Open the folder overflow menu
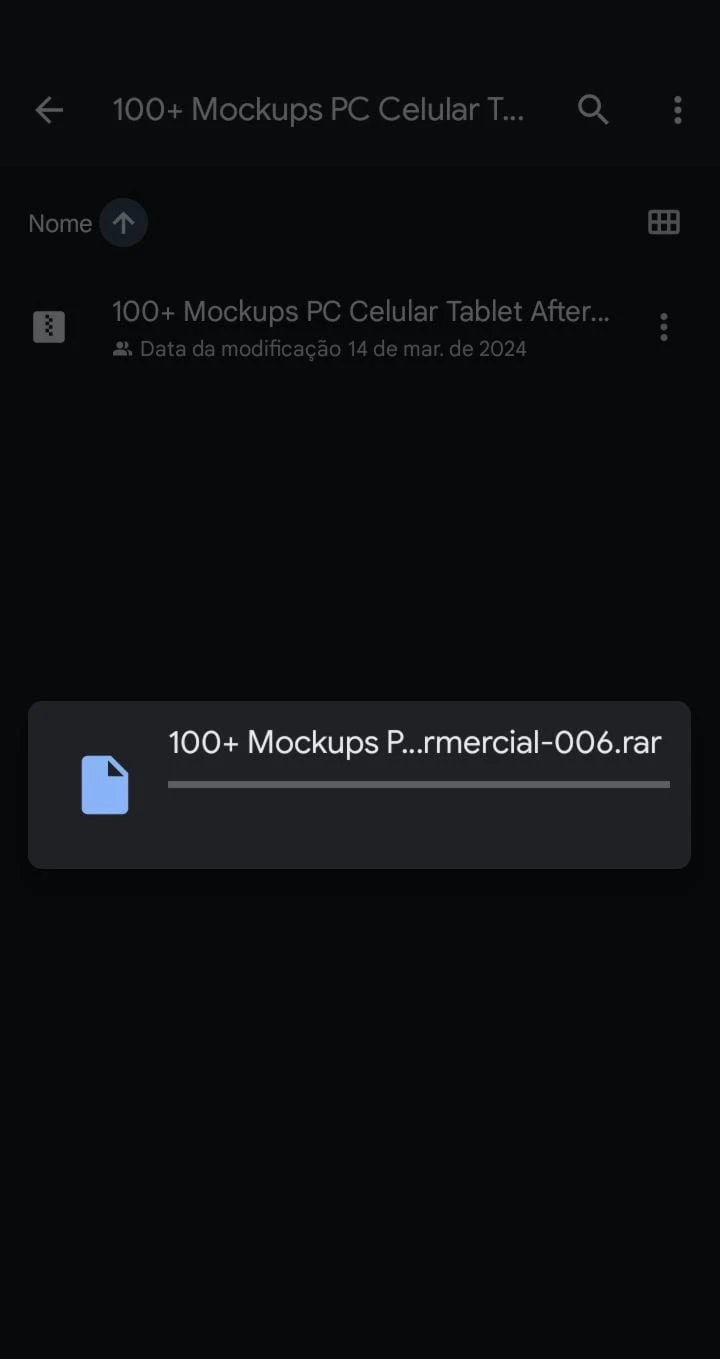Screen dimensions: 720x1359 coord(677,110)
